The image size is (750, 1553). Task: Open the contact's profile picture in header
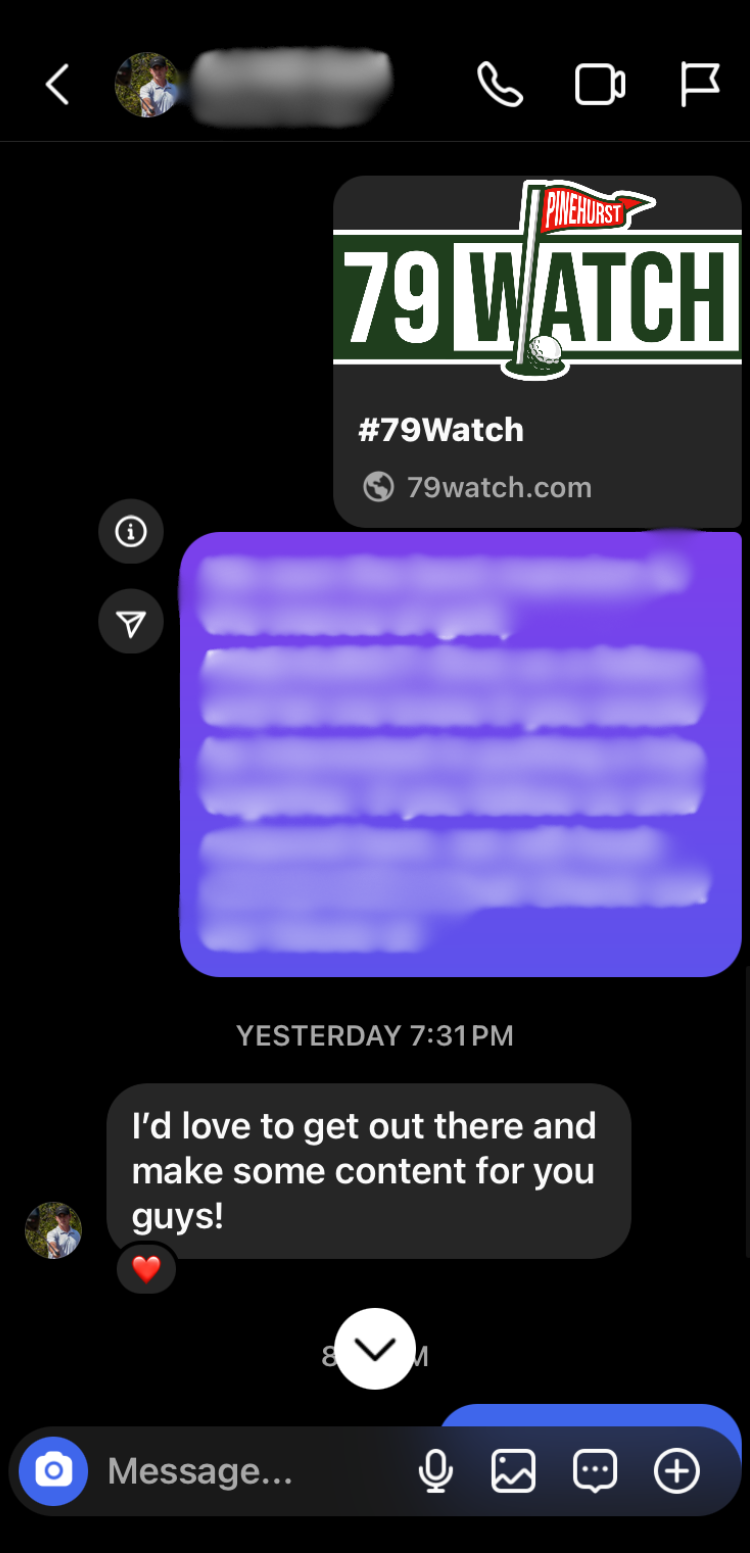148,85
